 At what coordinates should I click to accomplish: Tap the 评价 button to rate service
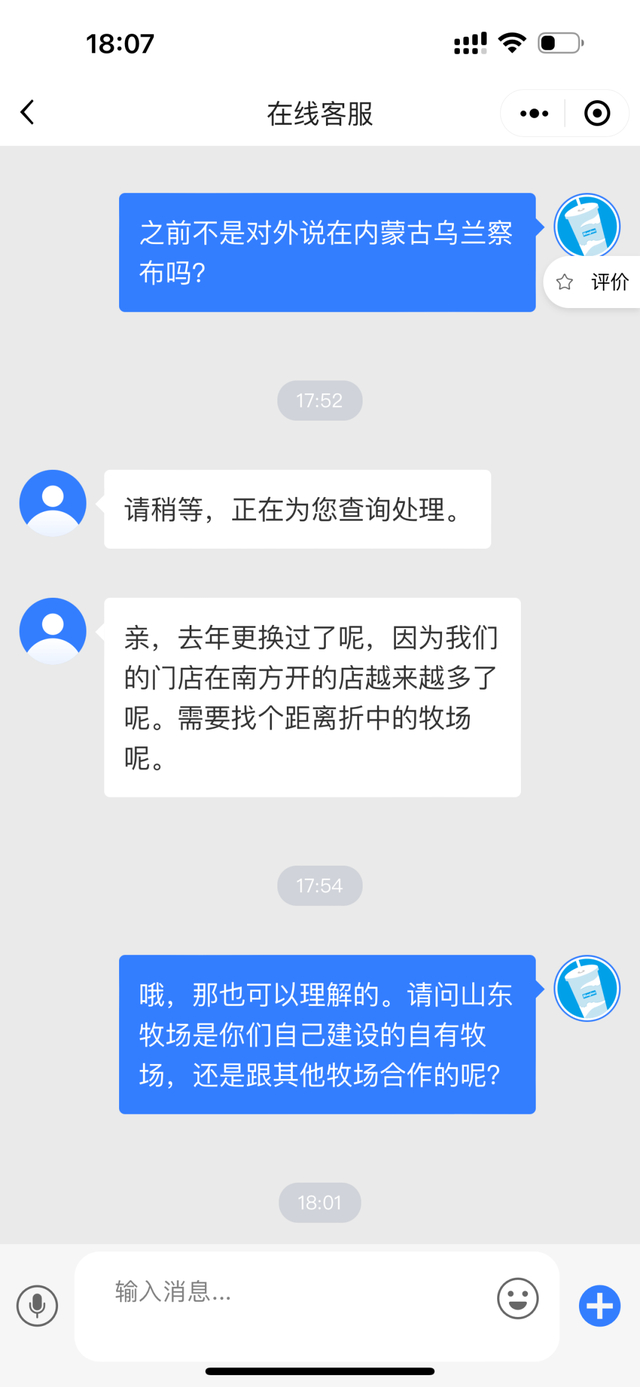click(x=595, y=283)
